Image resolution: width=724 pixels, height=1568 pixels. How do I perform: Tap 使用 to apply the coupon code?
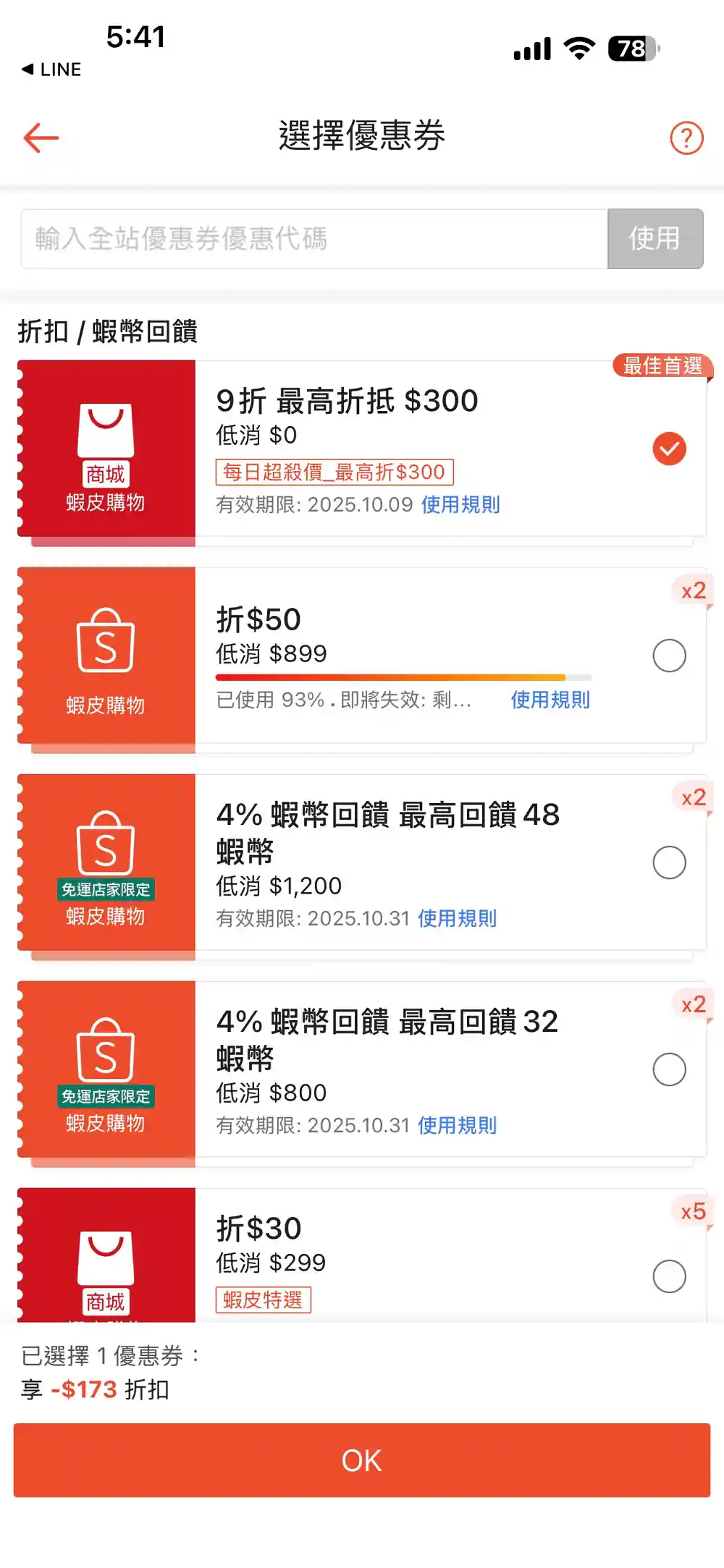point(654,240)
